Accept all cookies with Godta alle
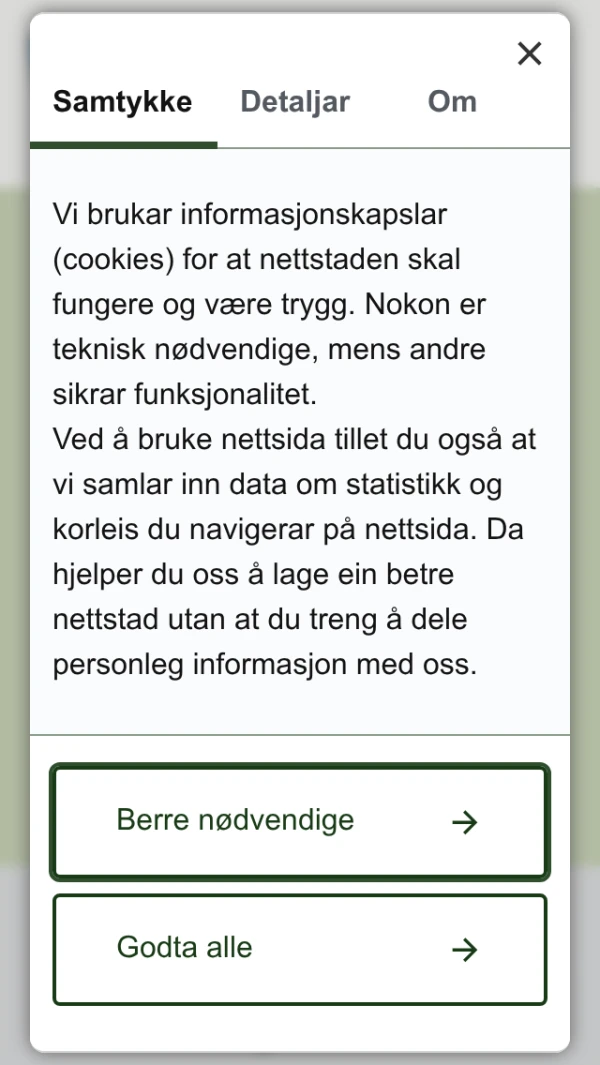The height and width of the screenshot is (1065, 600). coord(299,949)
